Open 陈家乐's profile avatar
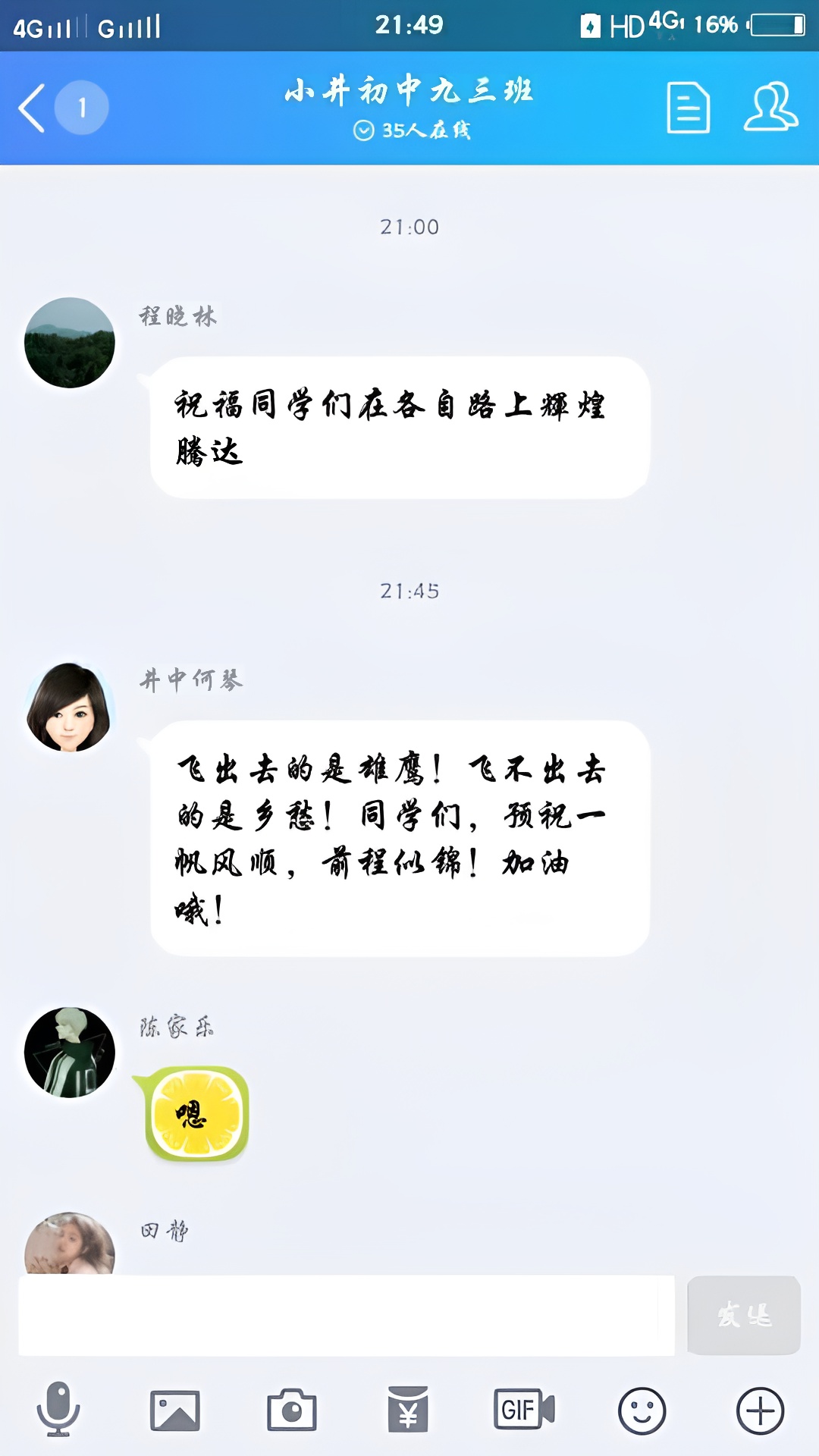The height and width of the screenshot is (1456, 819). click(70, 1053)
